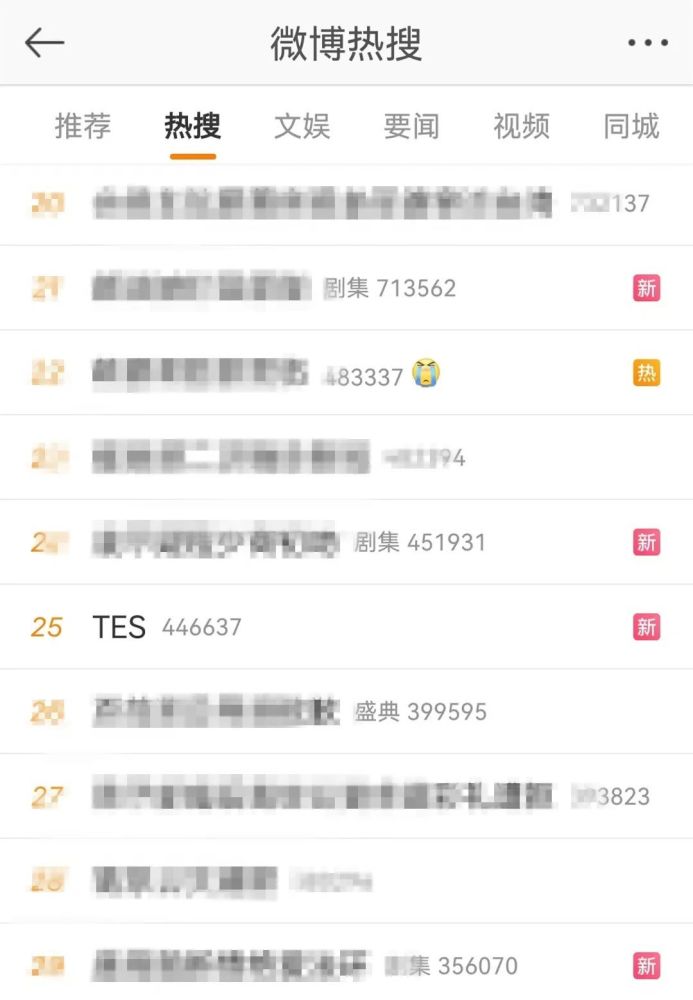Screen dimensions: 693x1000
Task: Select the 热搜 tab
Action: [192, 127]
